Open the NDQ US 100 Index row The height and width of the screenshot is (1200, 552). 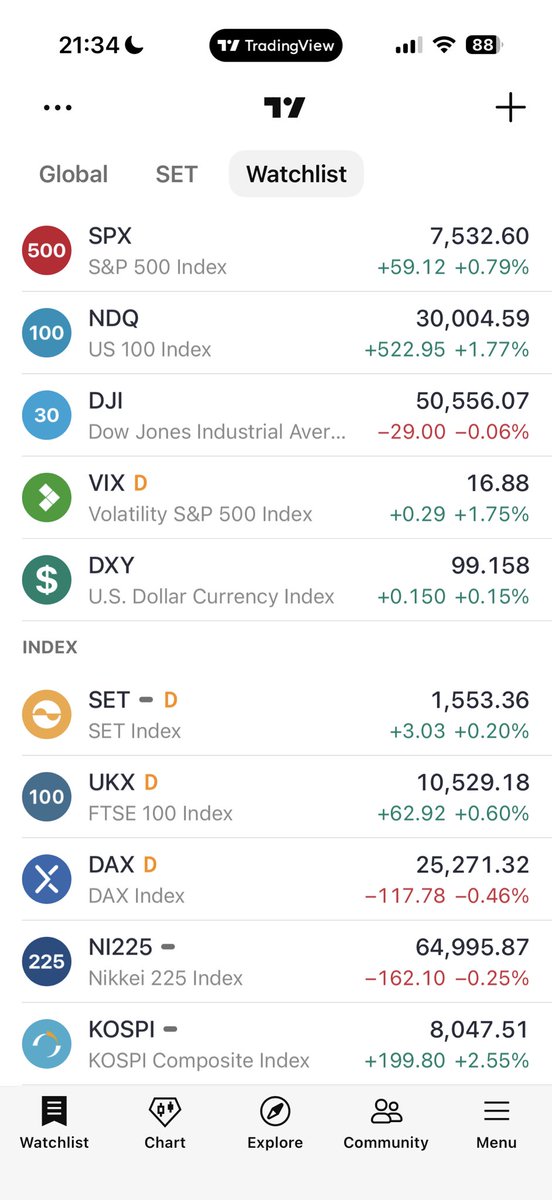pyautogui.click(x=276, y=333)
